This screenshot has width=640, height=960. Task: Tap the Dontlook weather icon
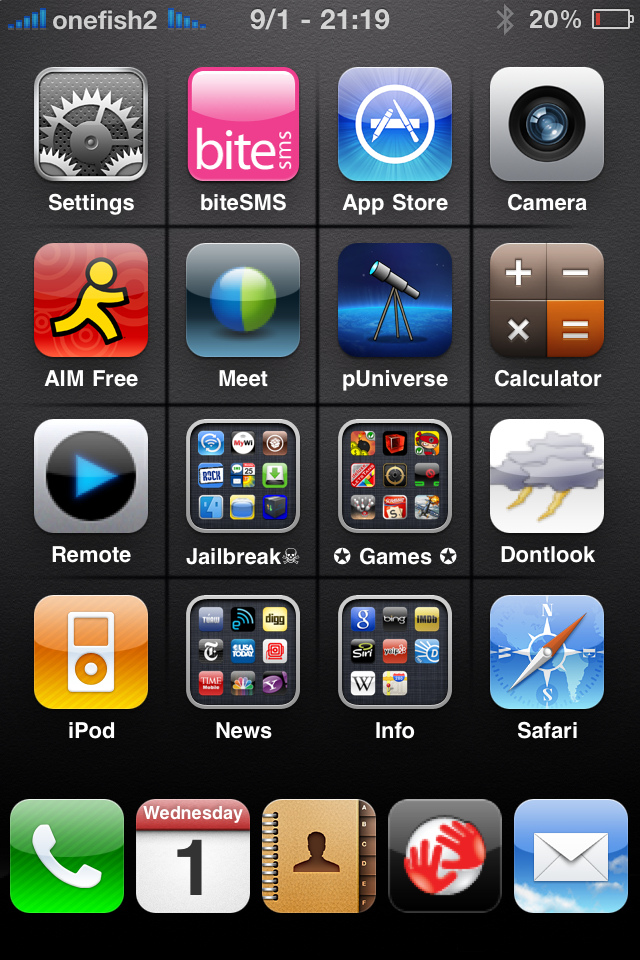click(x=547, y=476)
